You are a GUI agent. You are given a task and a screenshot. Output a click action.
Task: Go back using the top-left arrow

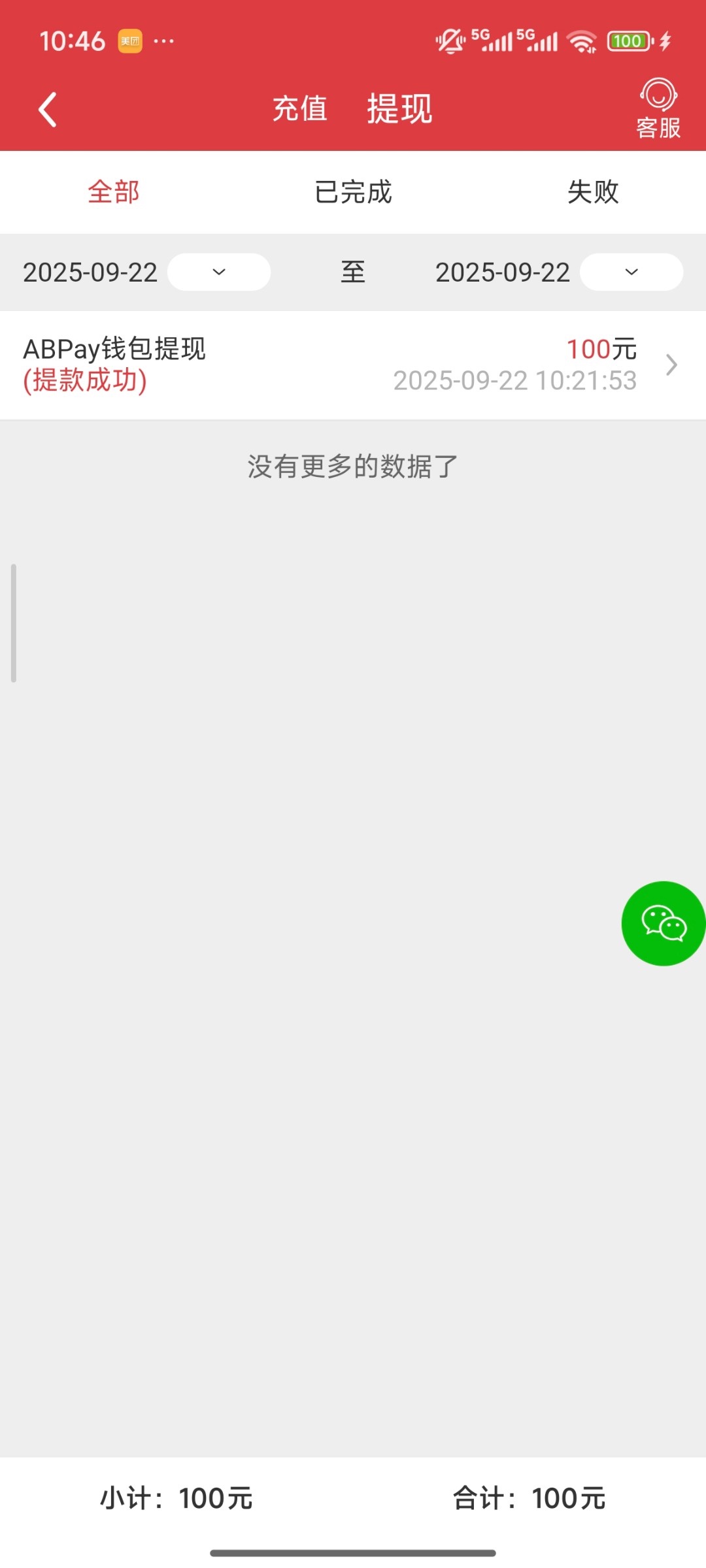click(48, 109)
